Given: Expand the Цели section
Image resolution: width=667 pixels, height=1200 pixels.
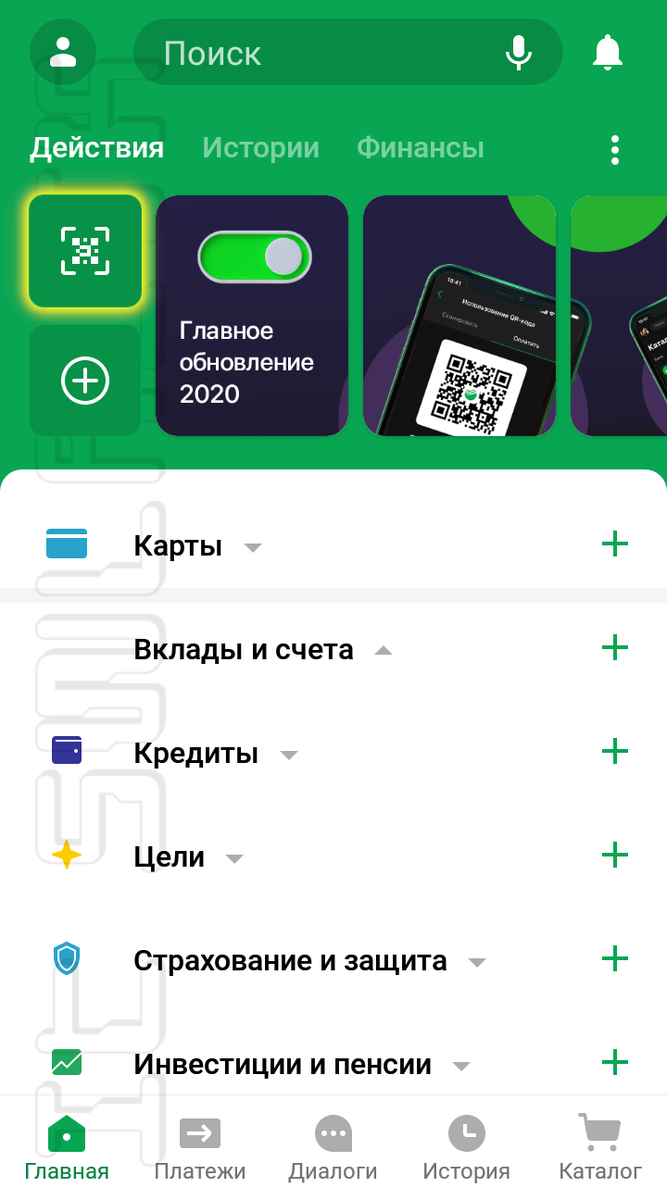Looking at the screenshot, I should [x=235, y=859].
